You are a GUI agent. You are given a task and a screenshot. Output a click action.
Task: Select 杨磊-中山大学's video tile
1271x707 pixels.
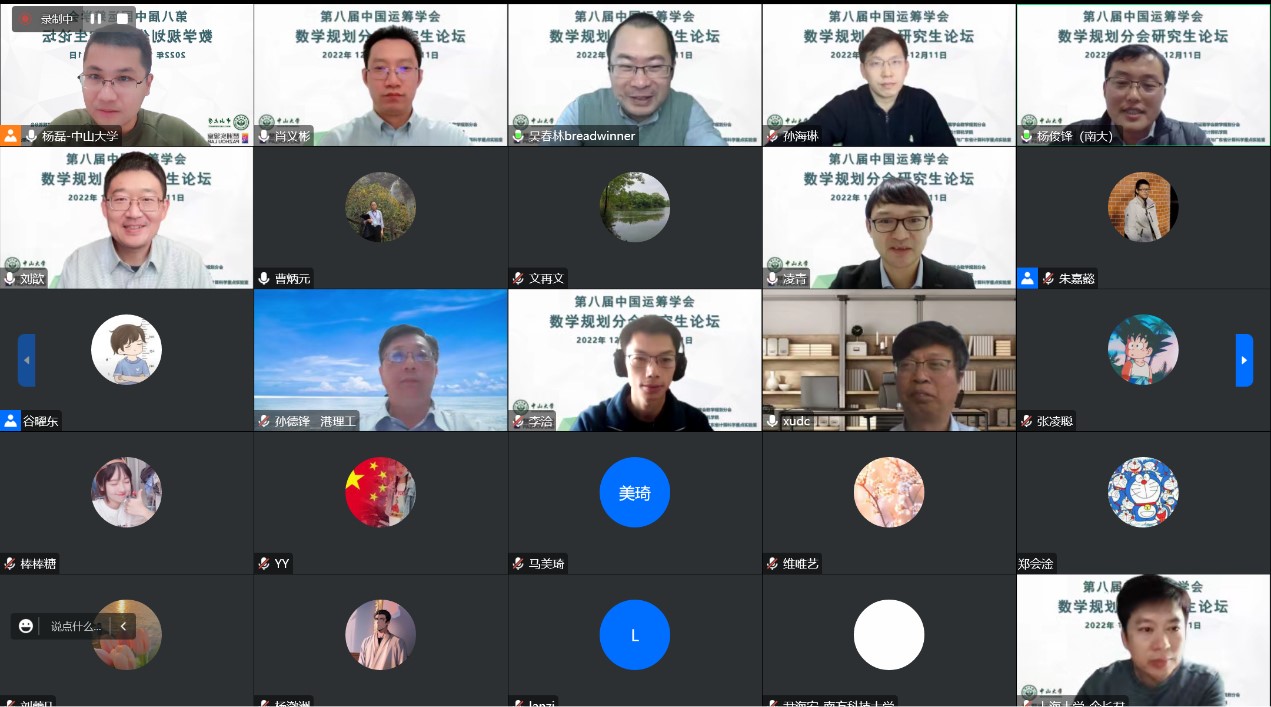(127, 75)
